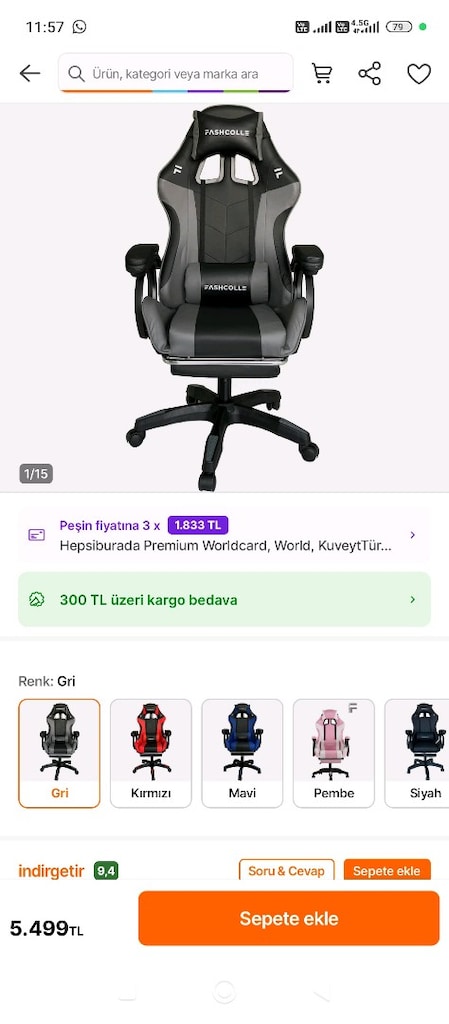Image resolution: width=449 pixels, height=1024 pixels.
Task: Pick the Pembe color variant
Action: coord(333,754)
